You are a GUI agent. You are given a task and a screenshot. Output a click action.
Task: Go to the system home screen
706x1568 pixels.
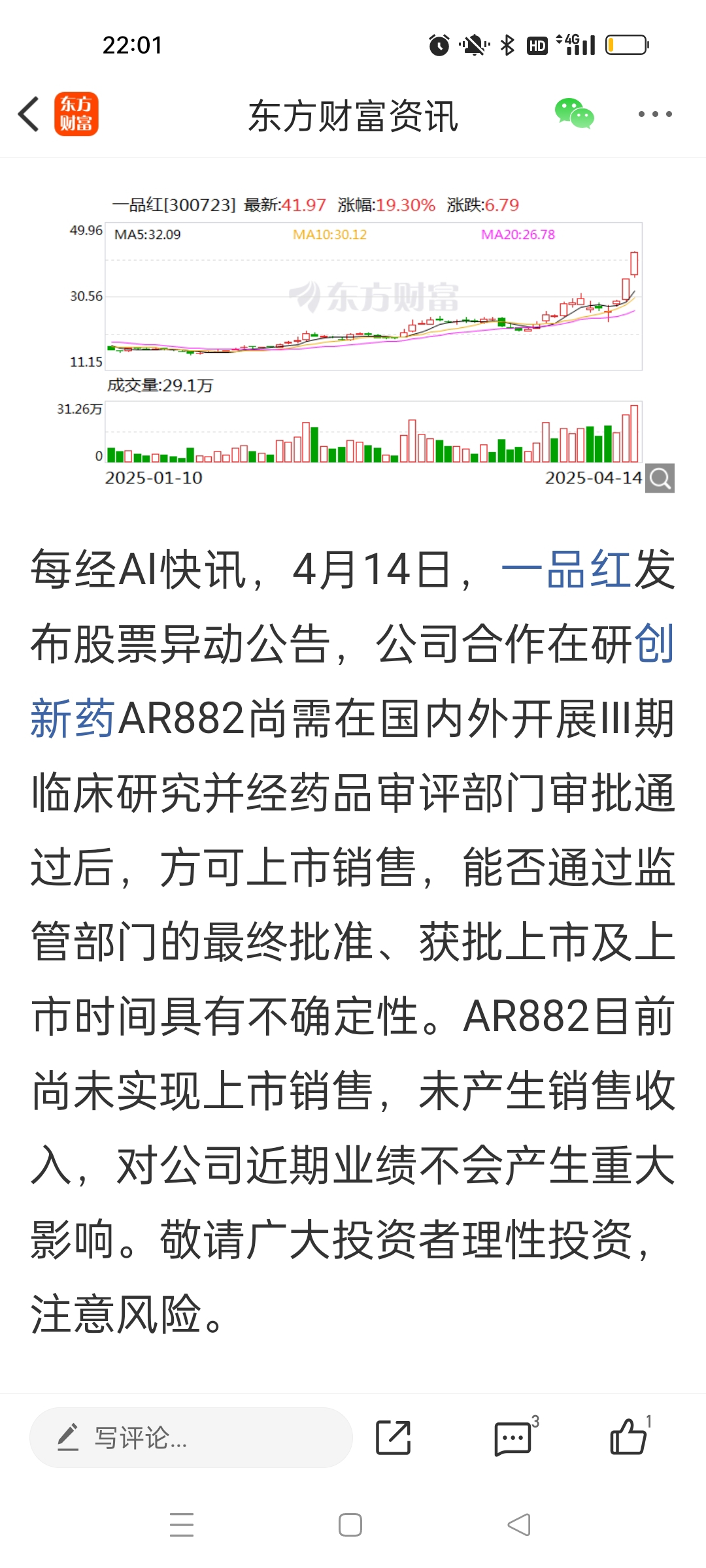pos(350,1525)
